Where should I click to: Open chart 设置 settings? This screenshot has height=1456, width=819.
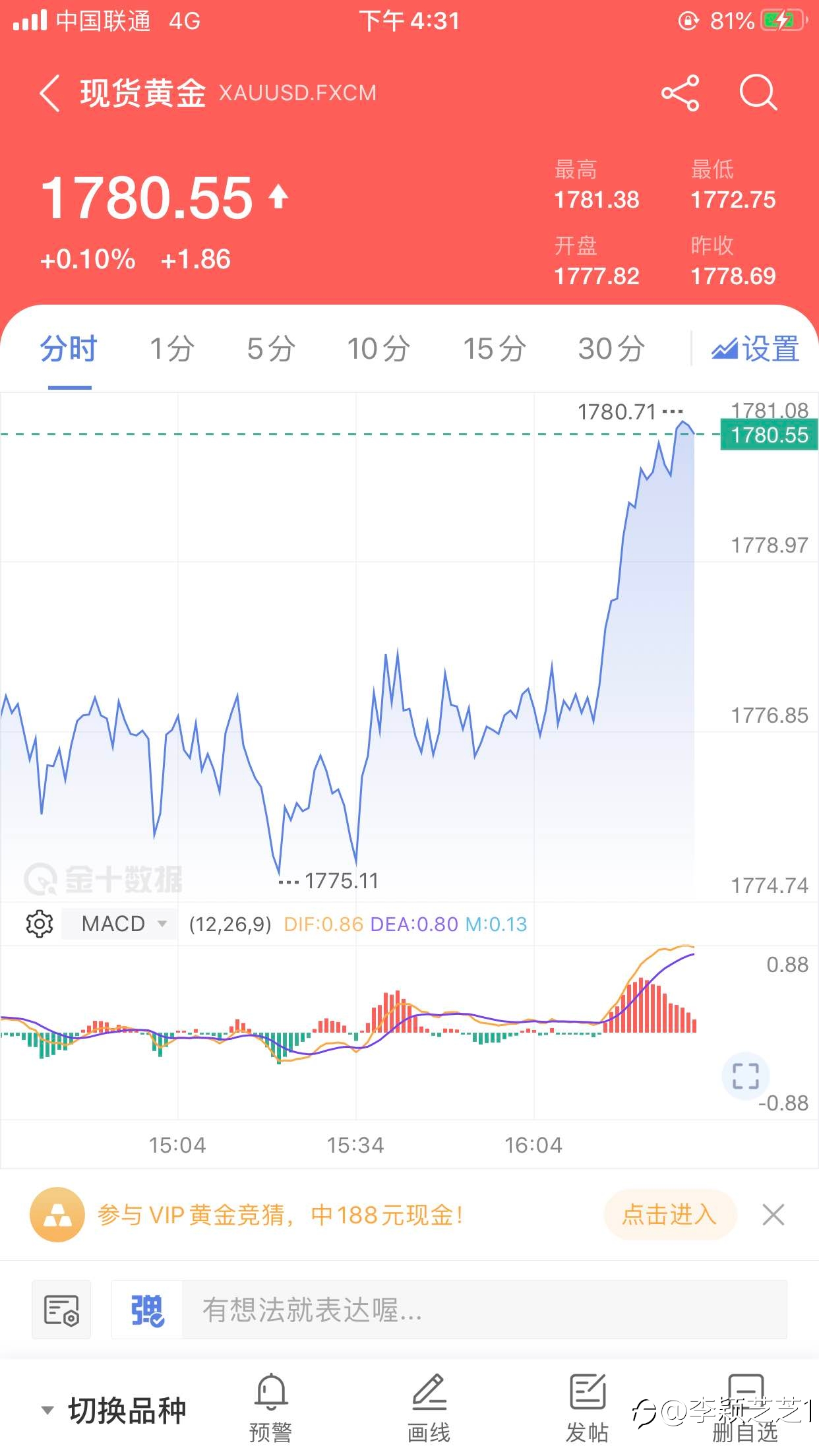(x=756, y=348)
